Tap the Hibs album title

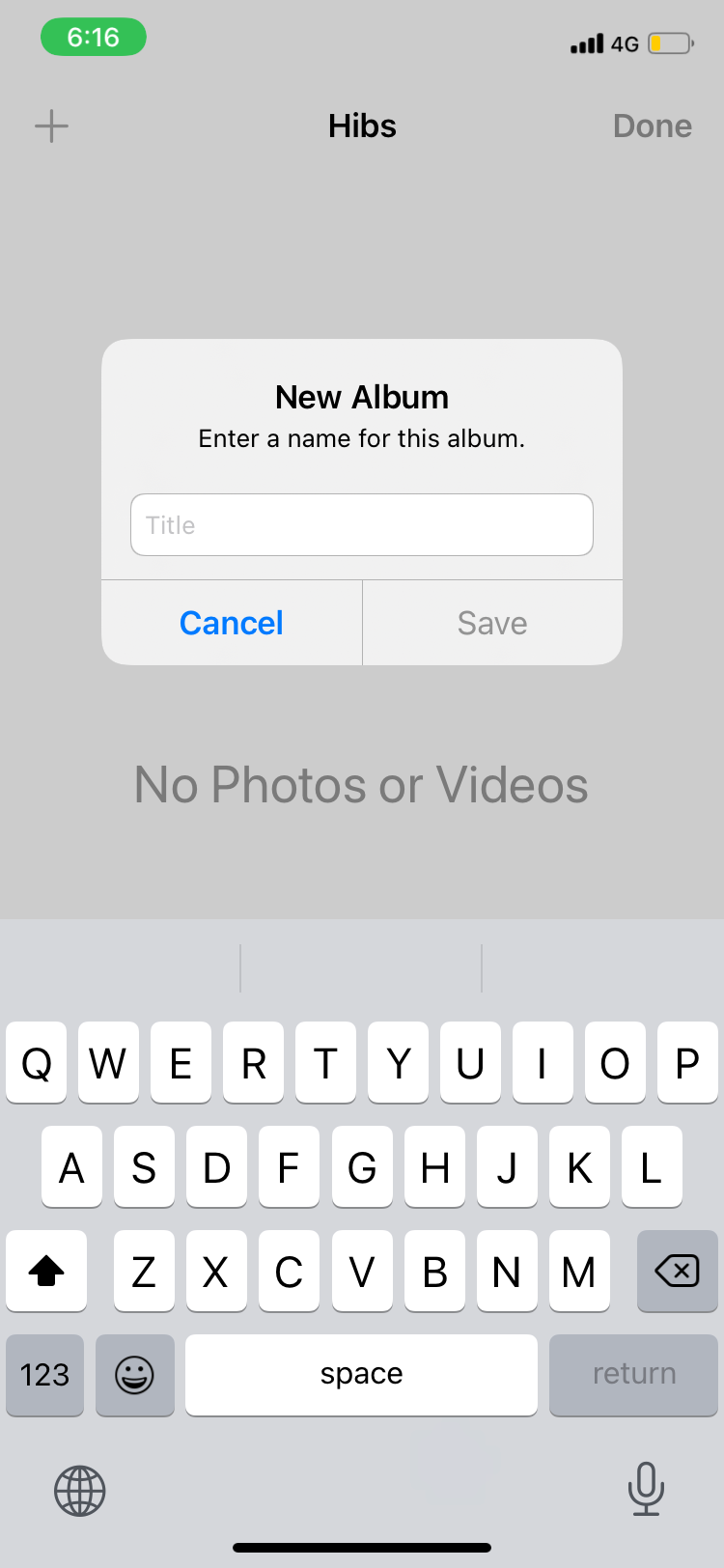(x=361, y=126)
